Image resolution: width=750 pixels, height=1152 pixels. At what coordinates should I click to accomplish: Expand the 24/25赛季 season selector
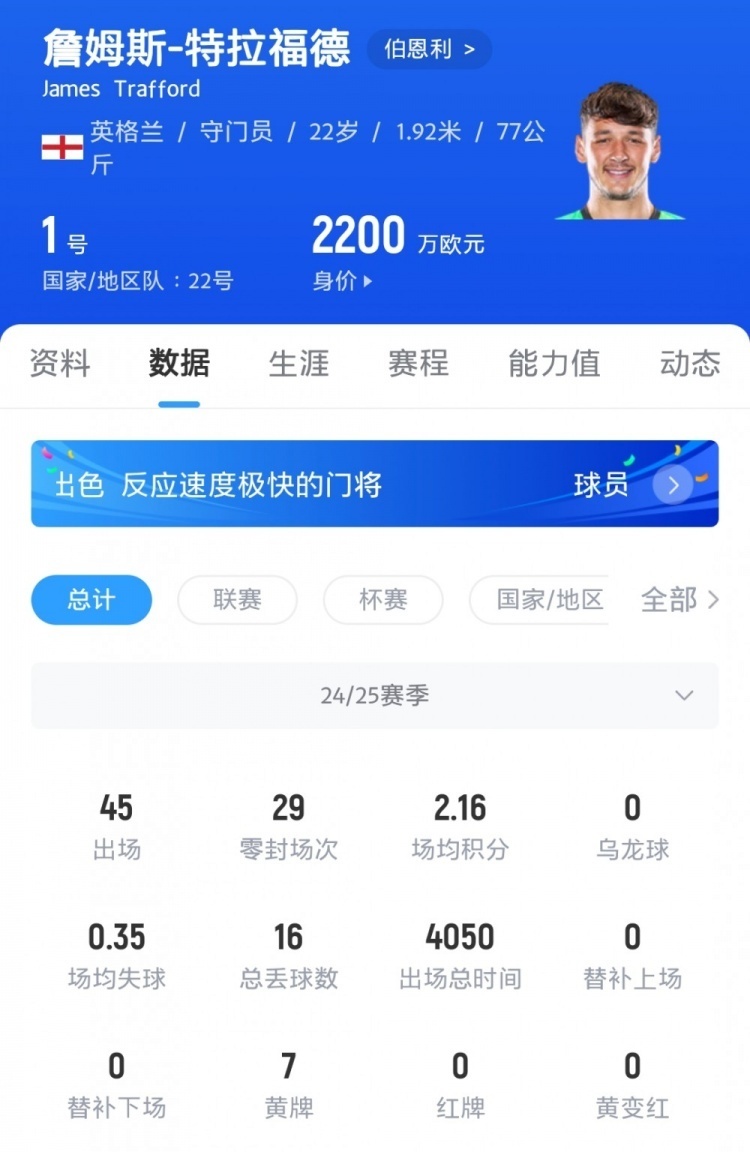click(x=375, y=695)
